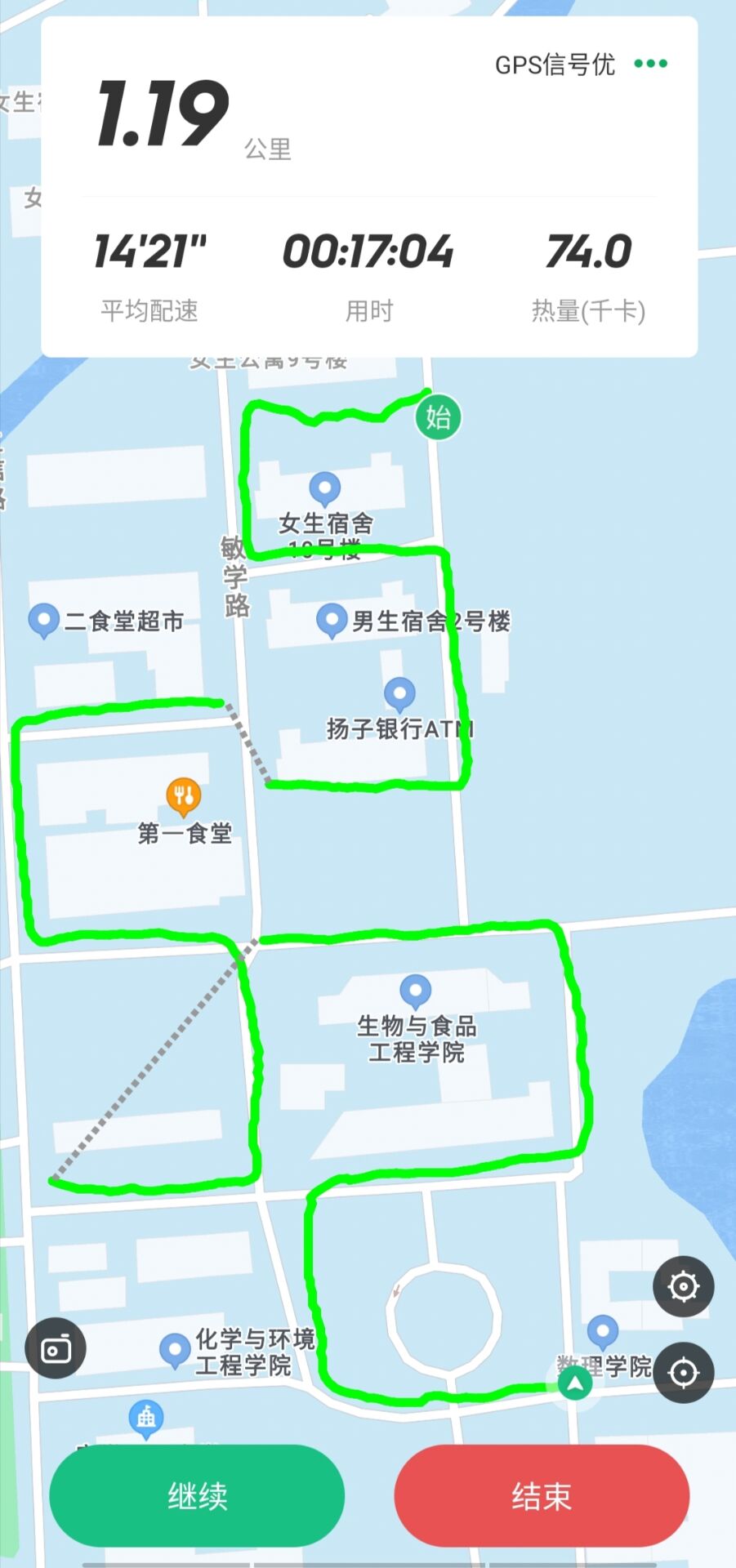
Task: Open the camera icon on the map
Action: pos(56,1348)
